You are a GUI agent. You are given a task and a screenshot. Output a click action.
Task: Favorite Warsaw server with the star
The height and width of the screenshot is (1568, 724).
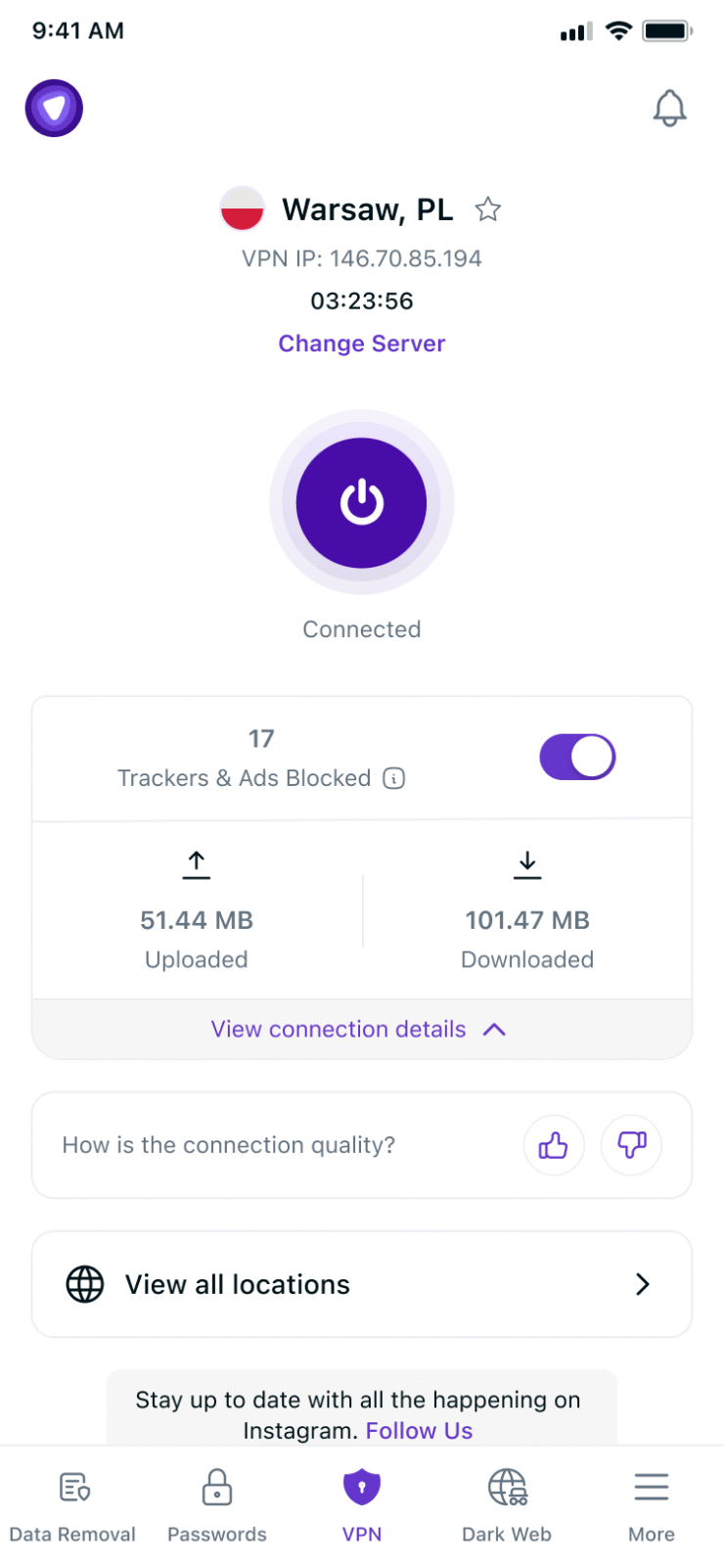pyautogui.click(x=487, y=208)
